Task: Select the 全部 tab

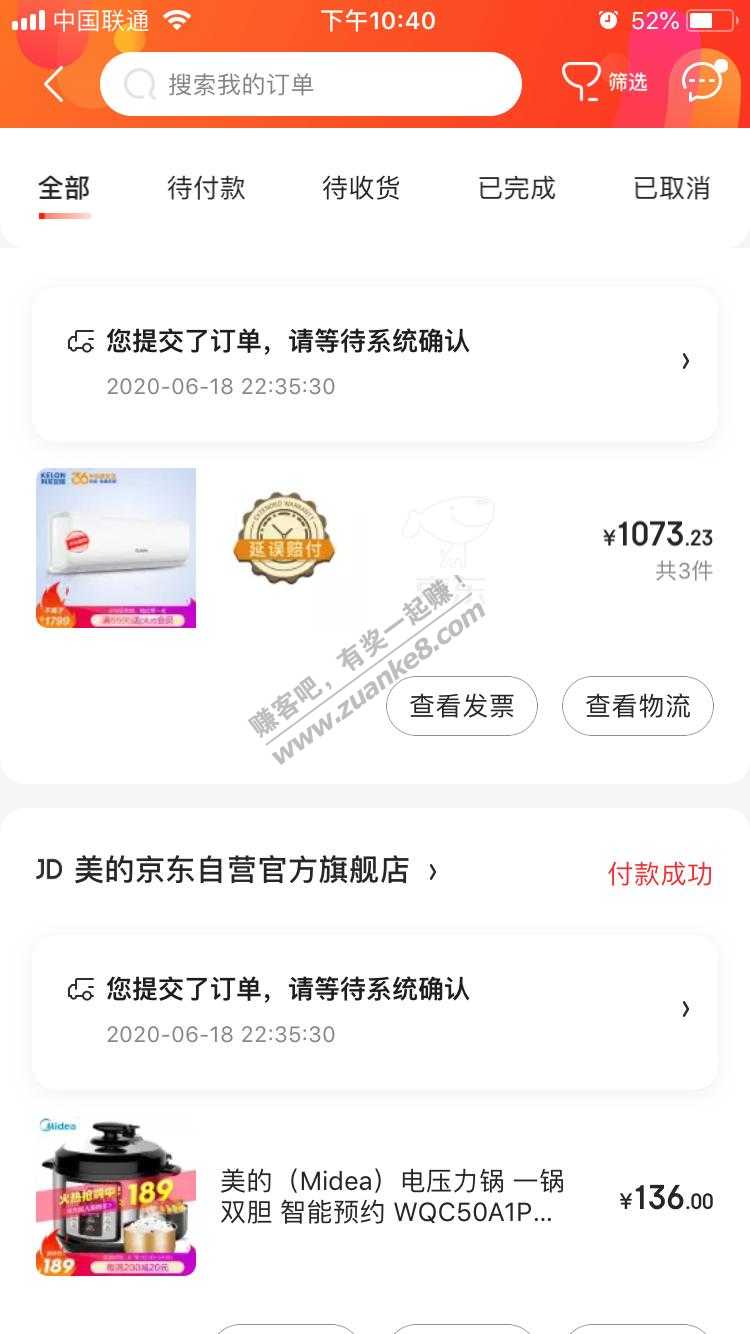Action: [x=64, y=188]
